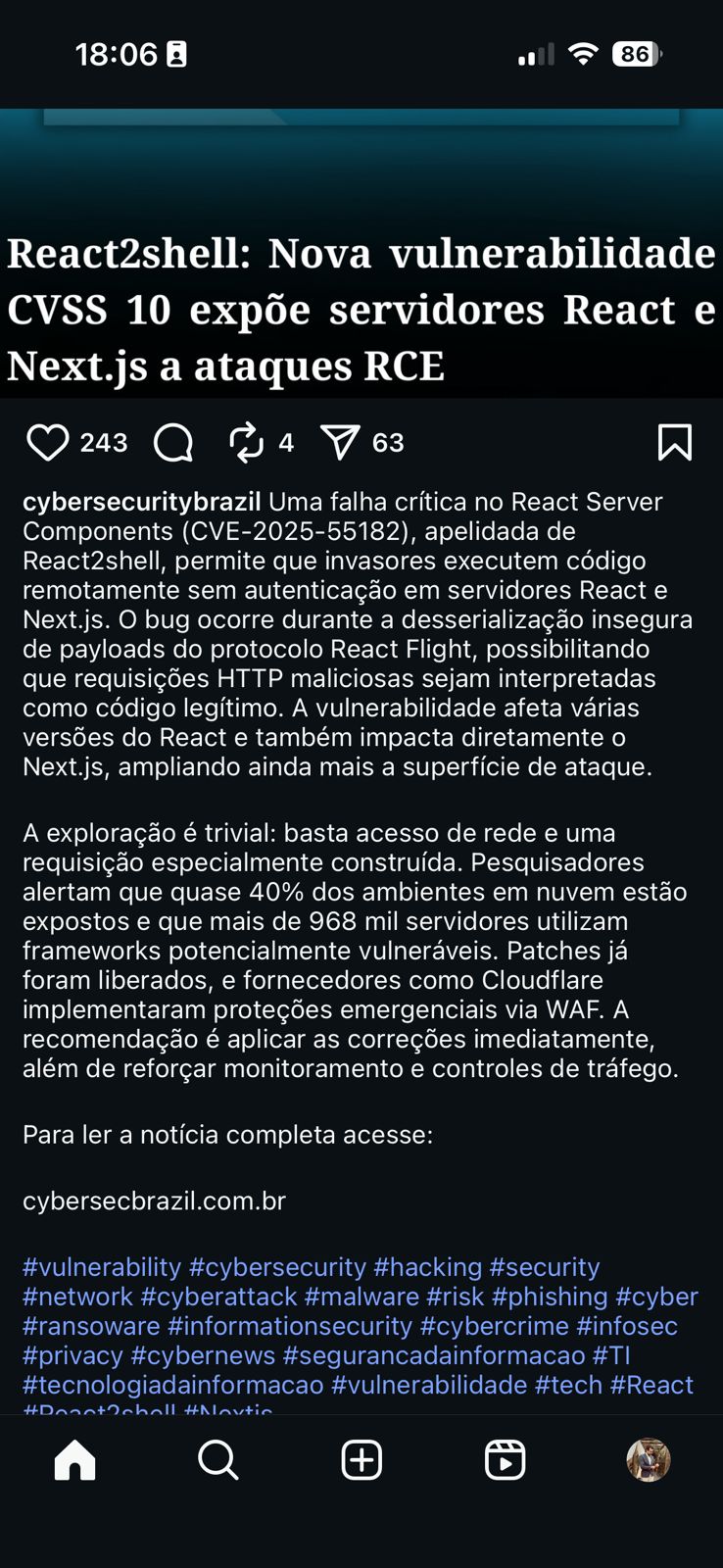This screenshot has height=1568, width=723.
Task: Share the post via send icon
Action: pyautogui.click(x=340, y=443)
